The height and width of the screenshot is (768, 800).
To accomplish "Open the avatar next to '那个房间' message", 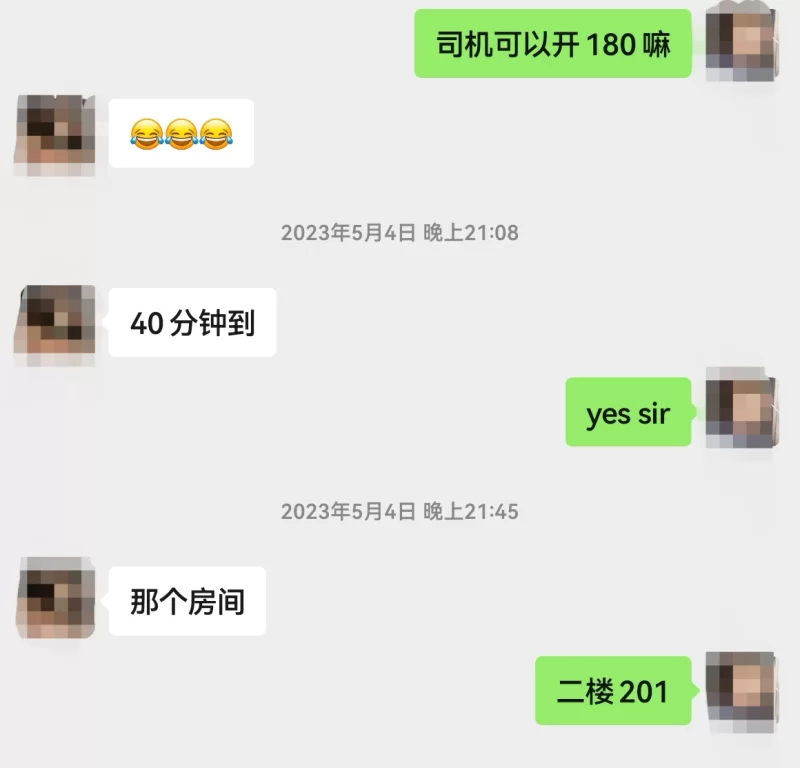I will (x=54, y=600).
